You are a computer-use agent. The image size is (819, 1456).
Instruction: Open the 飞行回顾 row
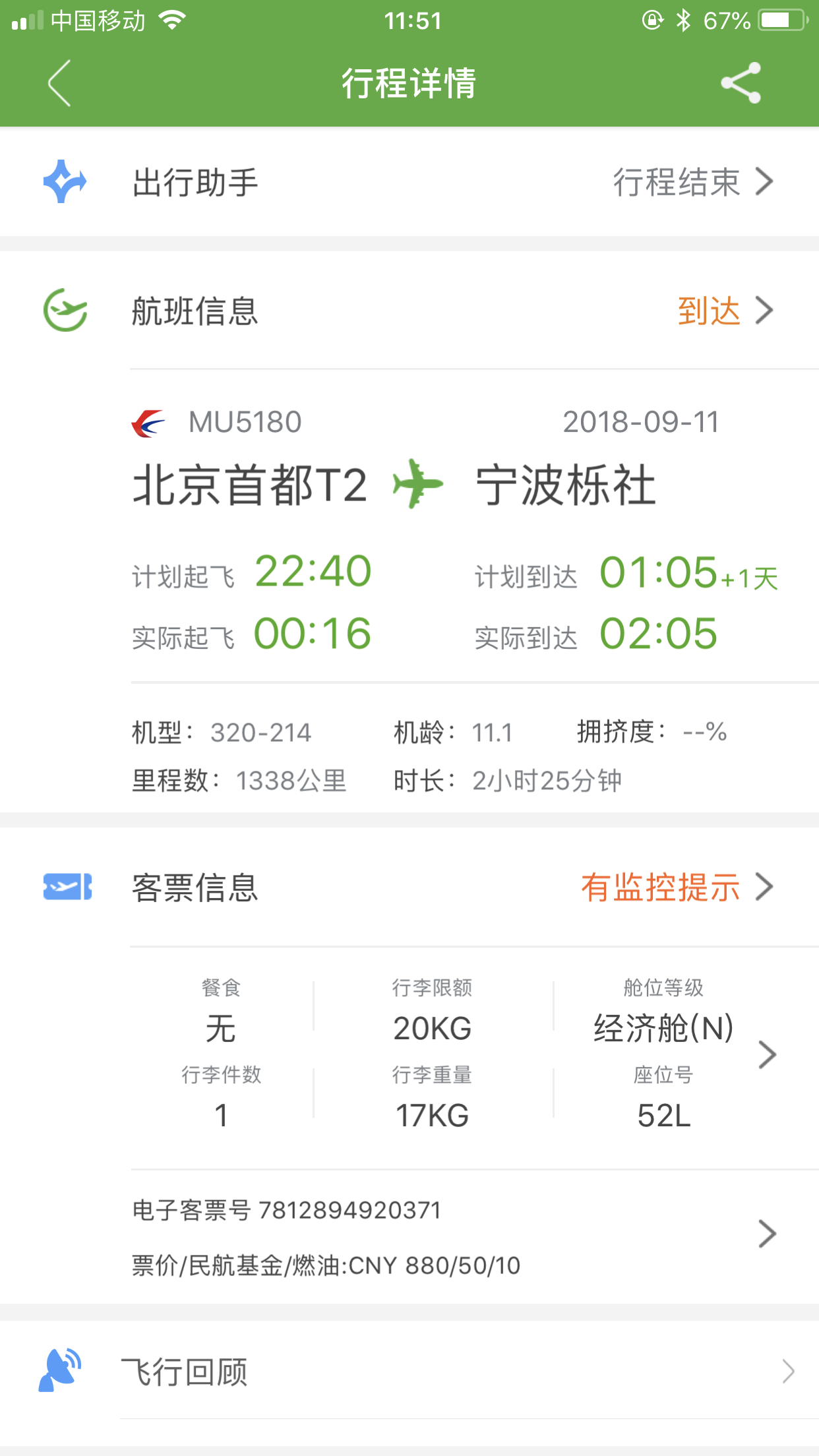pyautogui.click(x=409, y=1372)
